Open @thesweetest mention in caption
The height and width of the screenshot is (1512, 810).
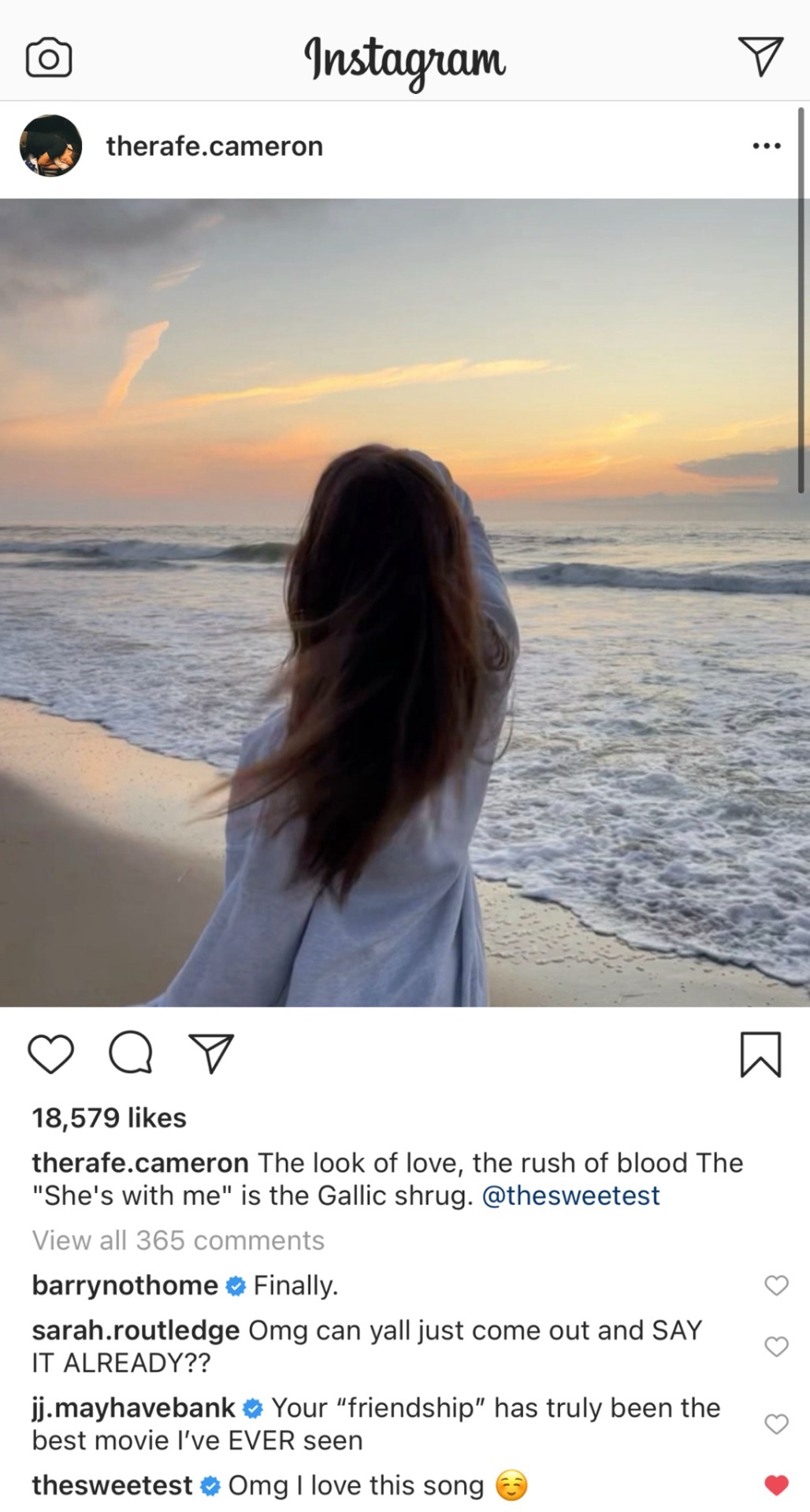click(570, 1195)
